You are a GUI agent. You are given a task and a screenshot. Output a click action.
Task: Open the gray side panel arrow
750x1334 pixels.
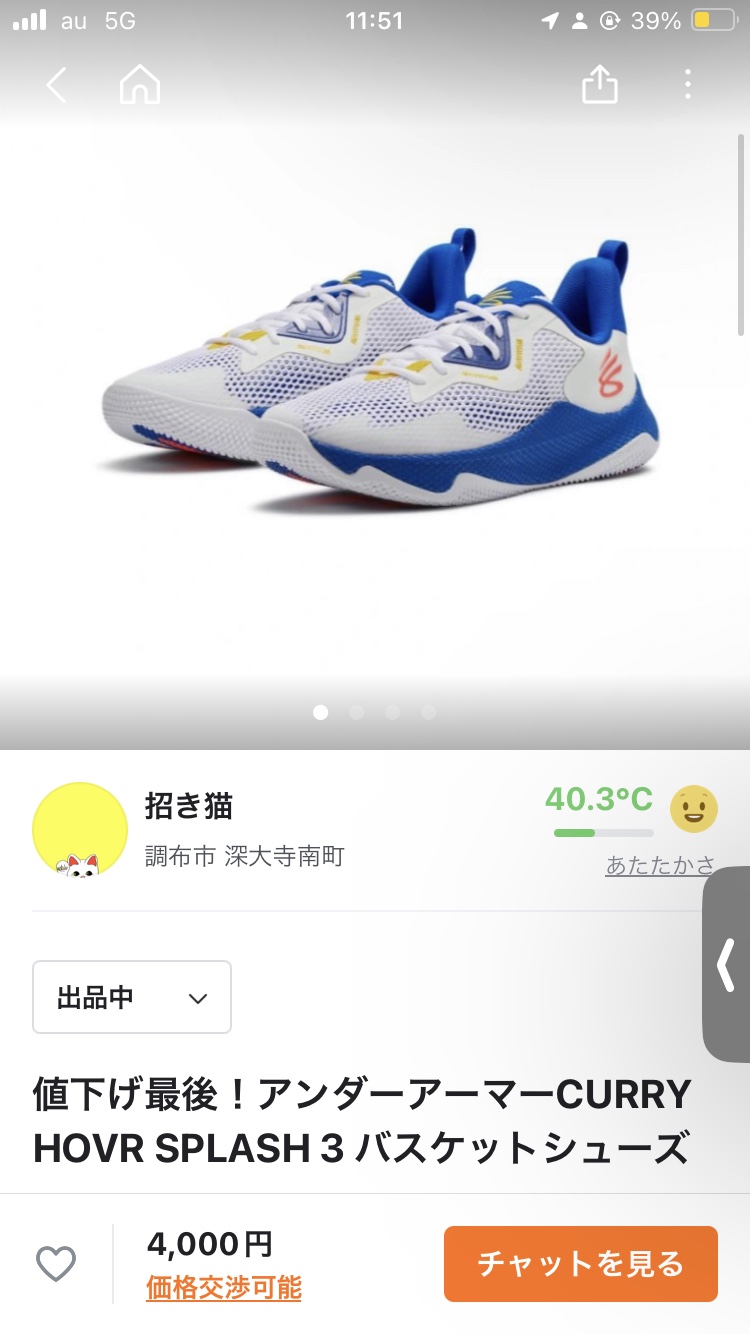tap(727, 965)
